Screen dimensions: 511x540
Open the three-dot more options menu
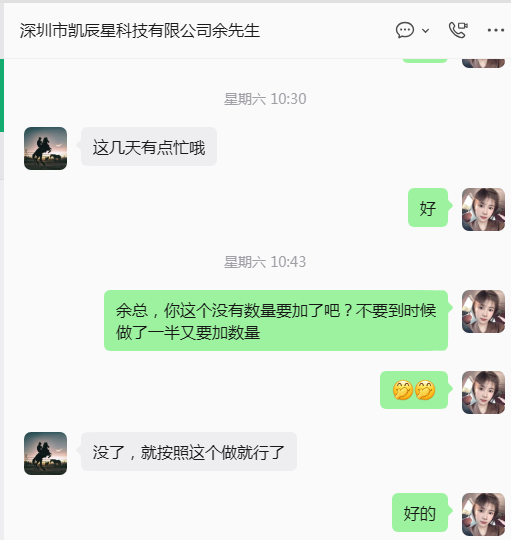pos(496,30)
